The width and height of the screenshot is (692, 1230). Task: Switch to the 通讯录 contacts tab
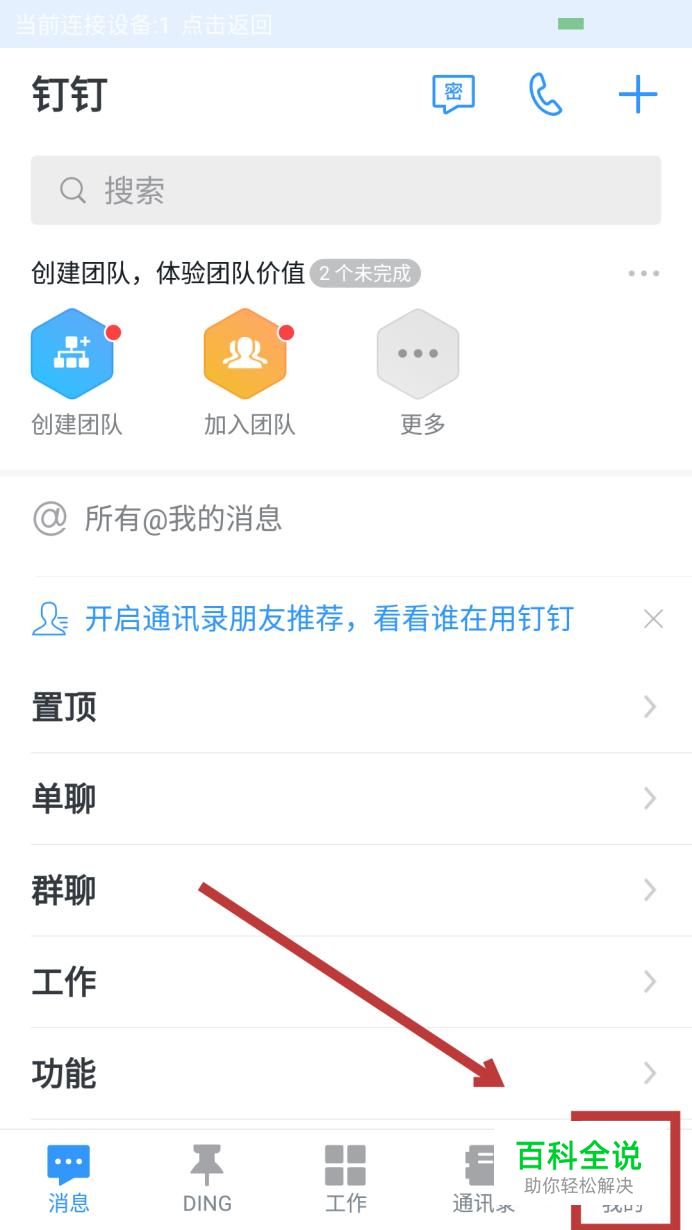pos(478,1178)
